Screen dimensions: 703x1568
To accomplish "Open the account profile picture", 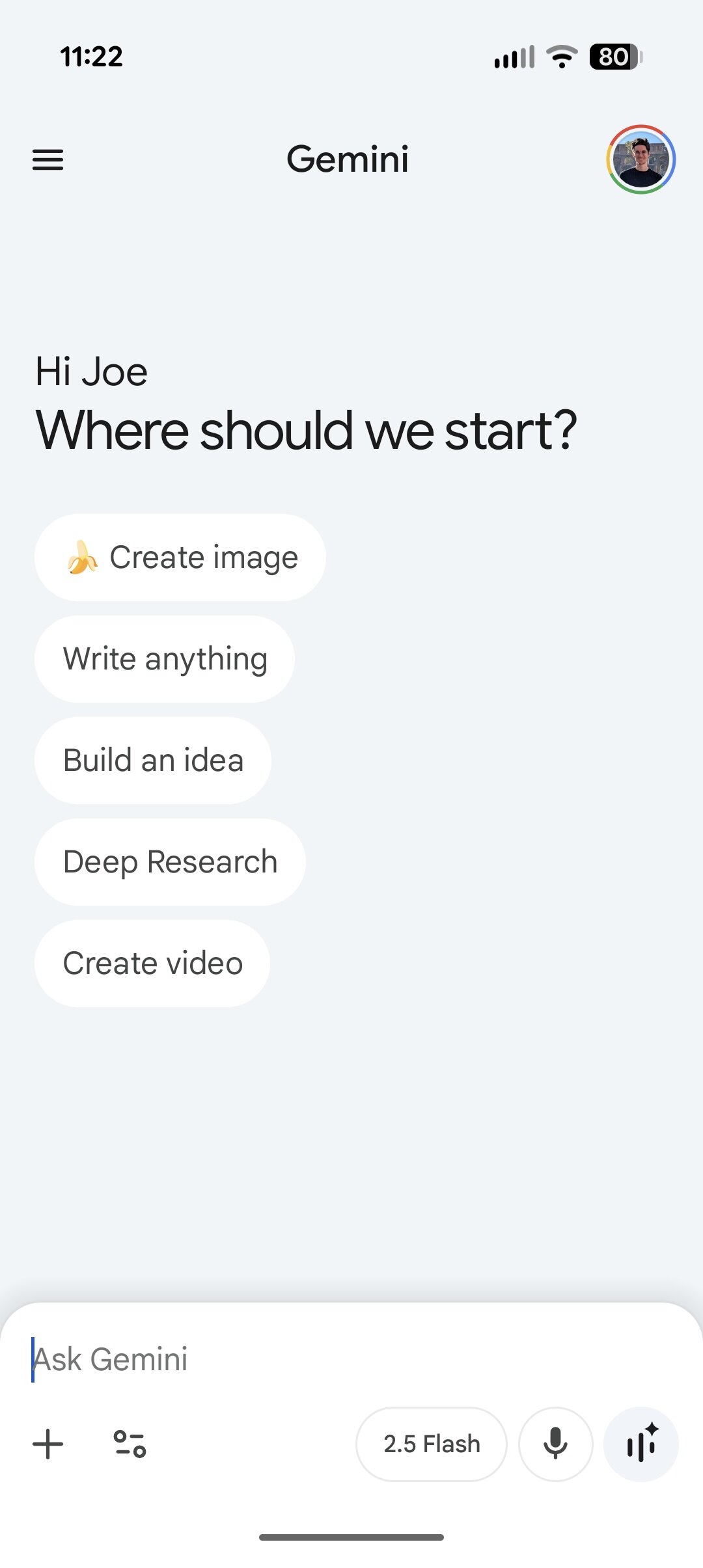I will click(x=641, y=159).
